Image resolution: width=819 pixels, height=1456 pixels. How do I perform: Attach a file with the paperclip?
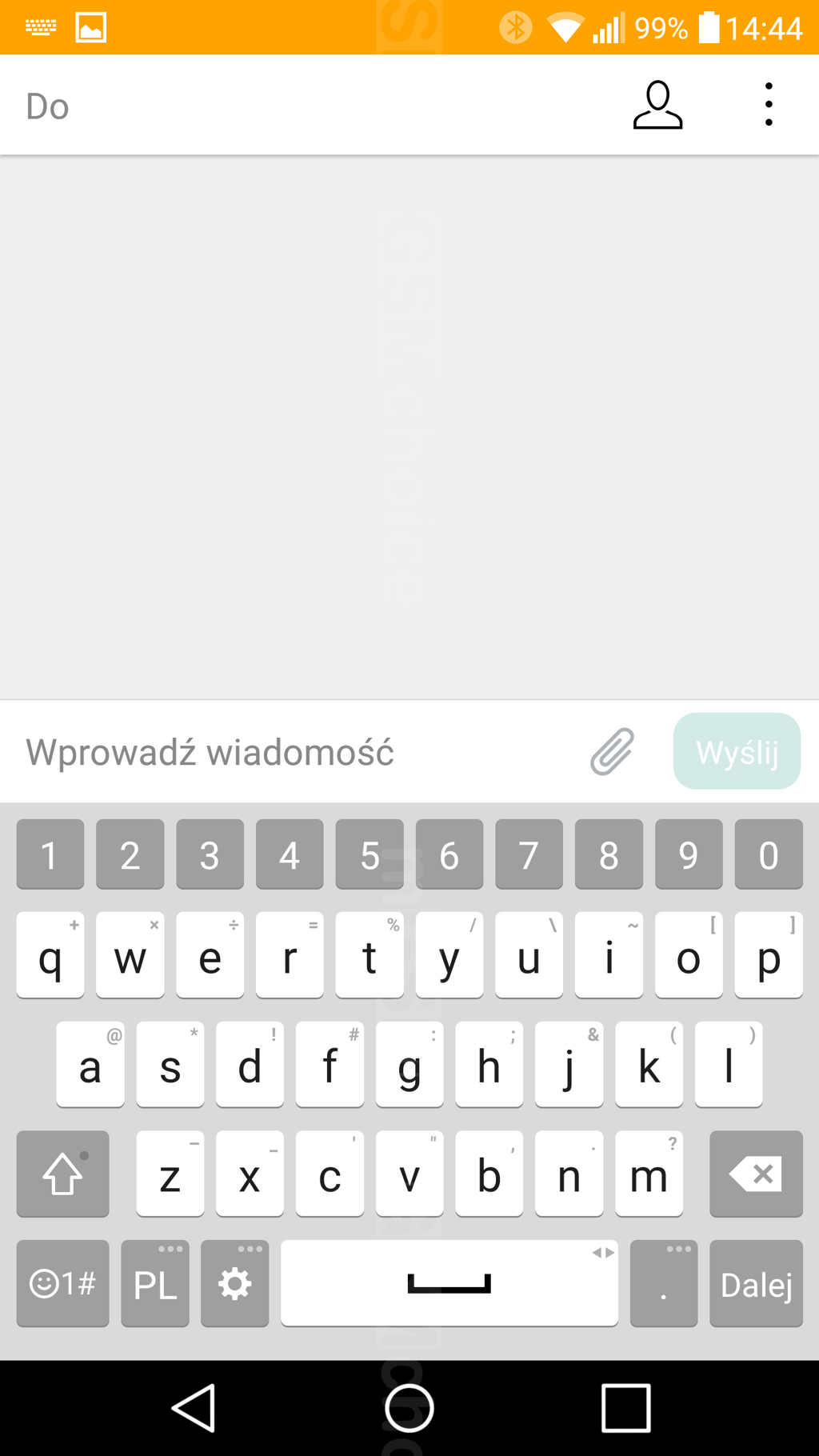(x=613, y=752)
